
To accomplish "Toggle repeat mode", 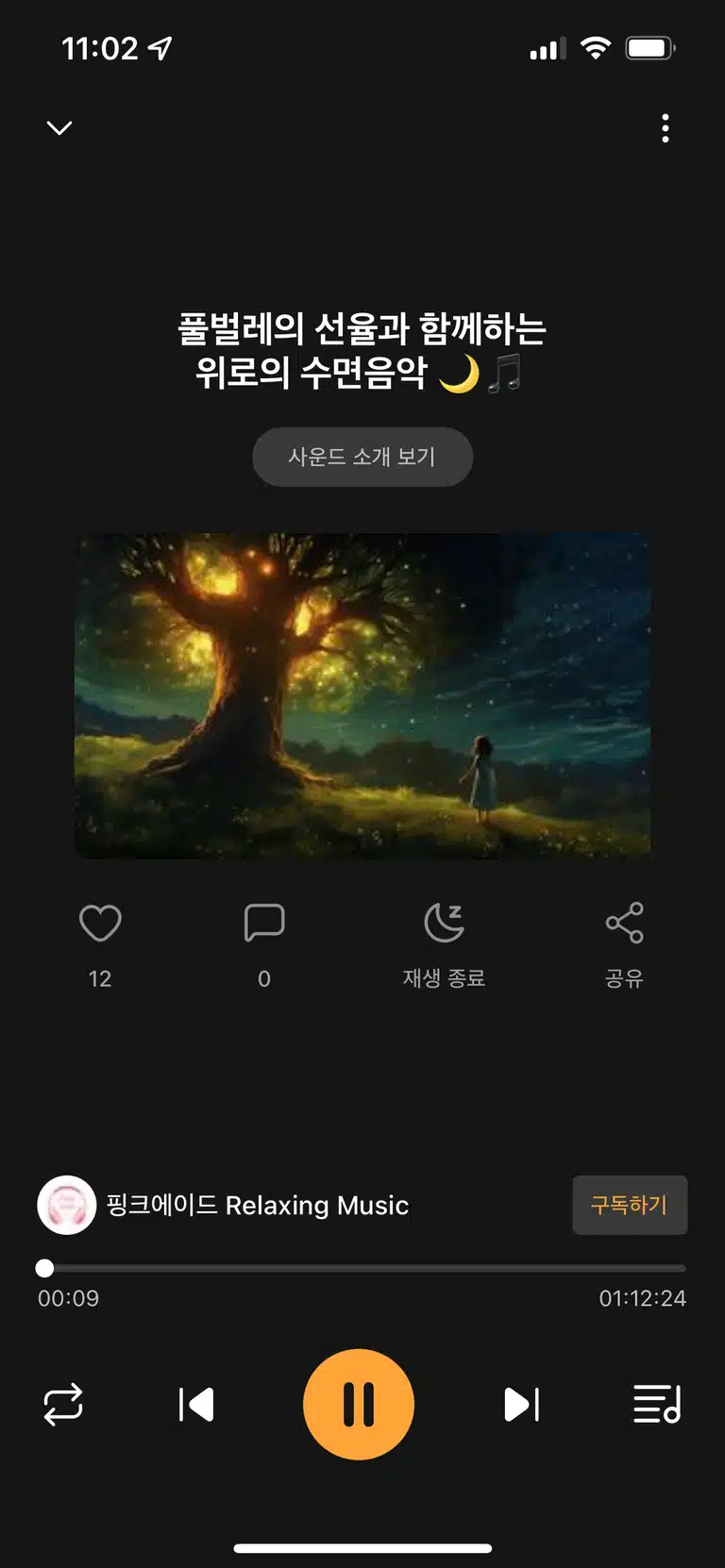I will click(x=63, y=1405).
